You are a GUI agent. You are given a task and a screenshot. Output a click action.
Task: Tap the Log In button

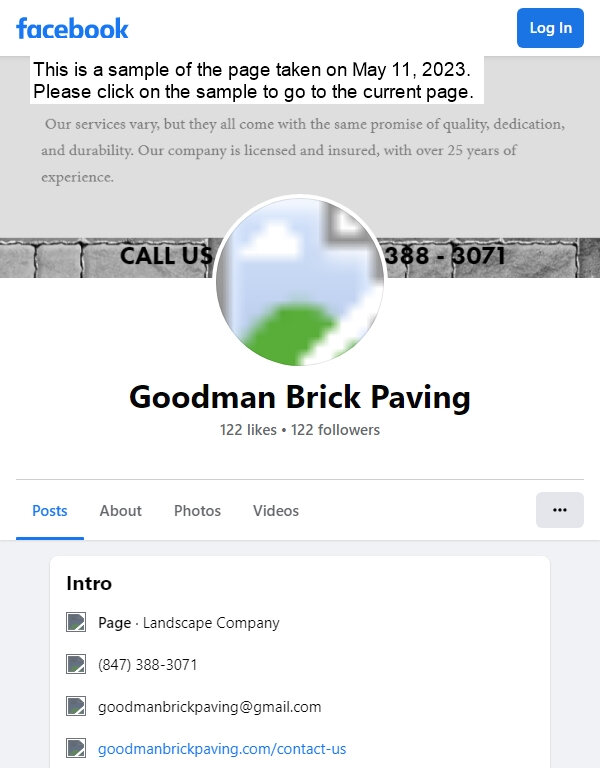click(550, 28)
